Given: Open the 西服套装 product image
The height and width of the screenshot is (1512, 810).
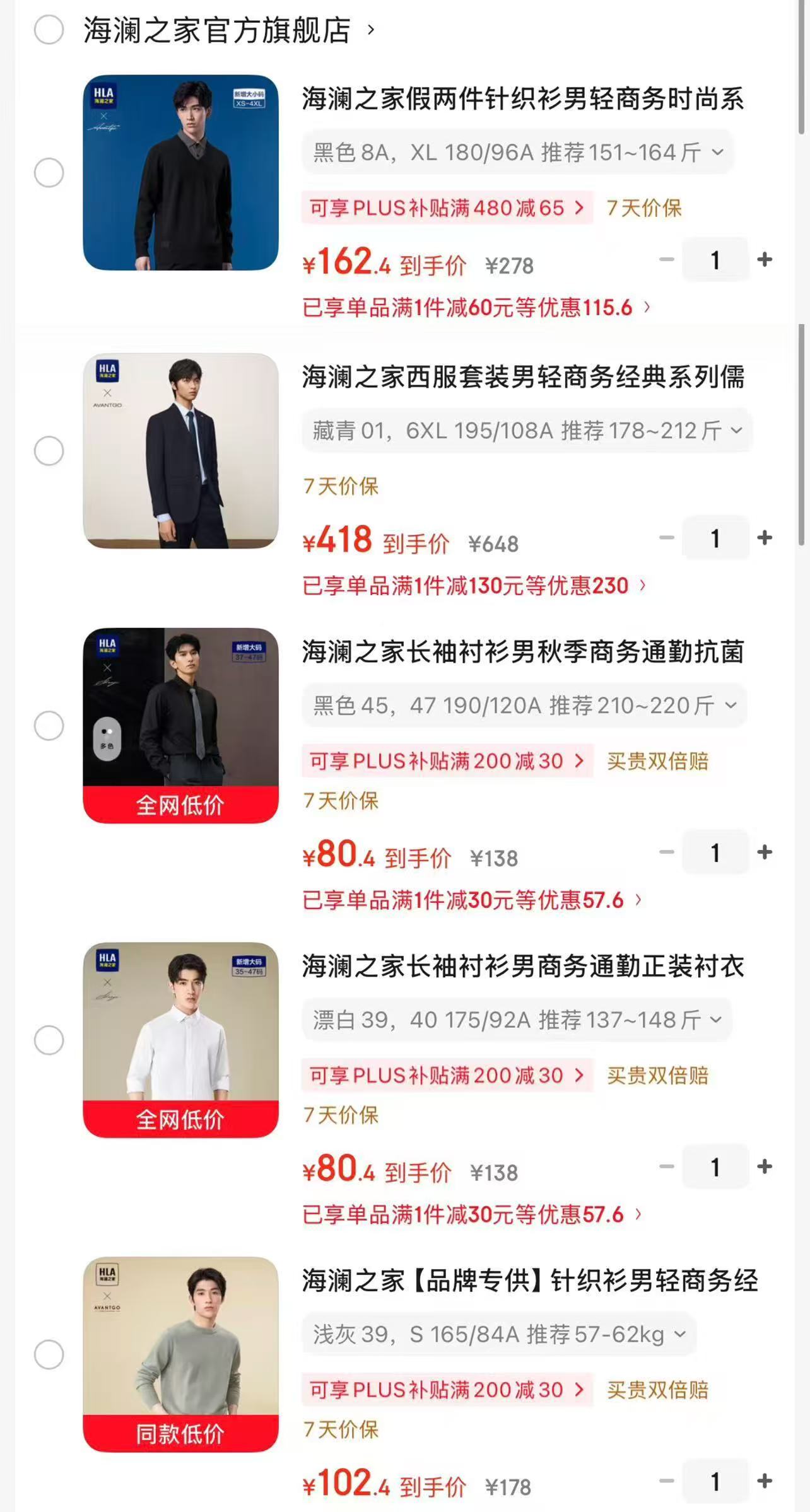Looking at the screenshot, I should click(181, 450).
